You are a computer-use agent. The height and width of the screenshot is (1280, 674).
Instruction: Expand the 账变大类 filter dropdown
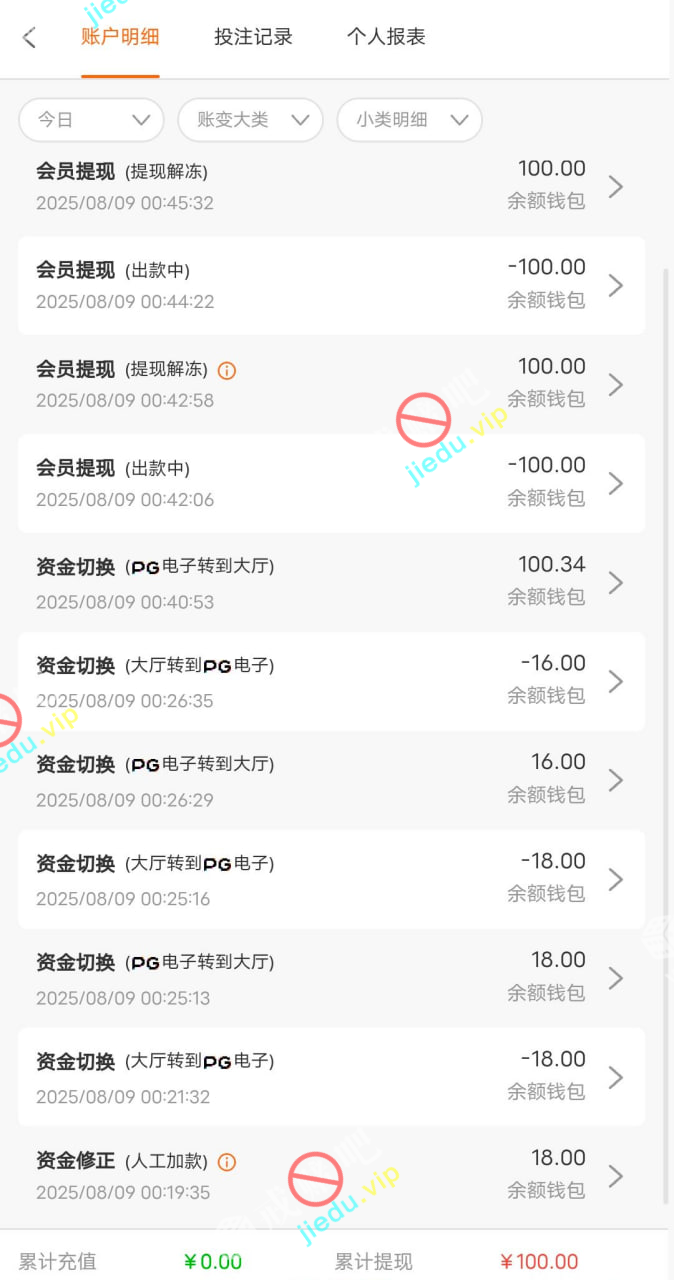pos(250,120)
